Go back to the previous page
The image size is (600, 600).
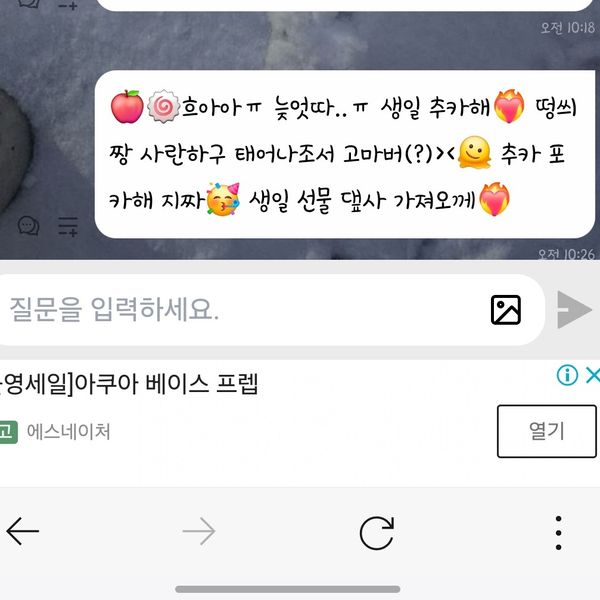tap(23, 532)
